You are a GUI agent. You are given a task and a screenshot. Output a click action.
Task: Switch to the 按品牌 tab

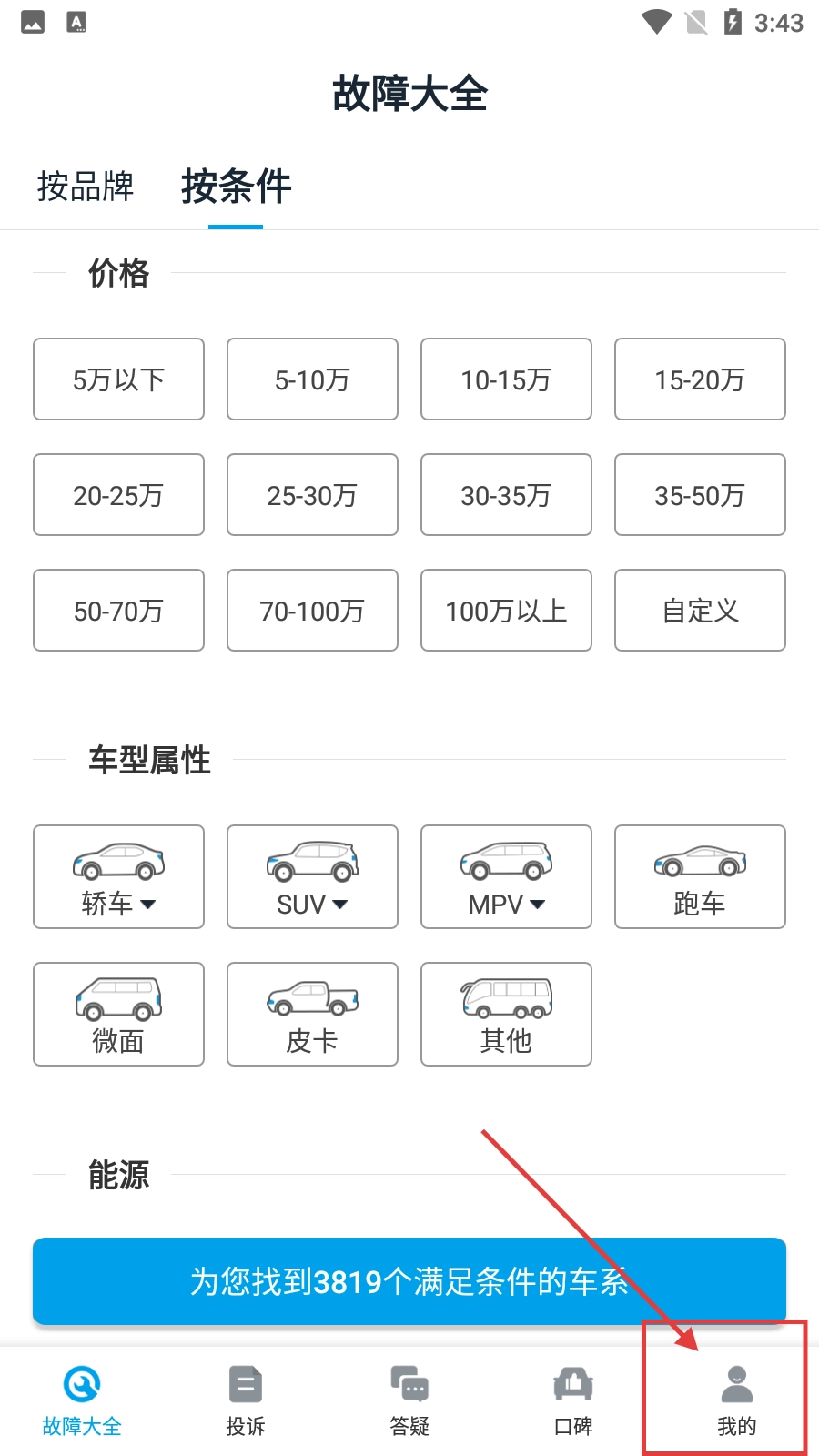click(86, 187)
